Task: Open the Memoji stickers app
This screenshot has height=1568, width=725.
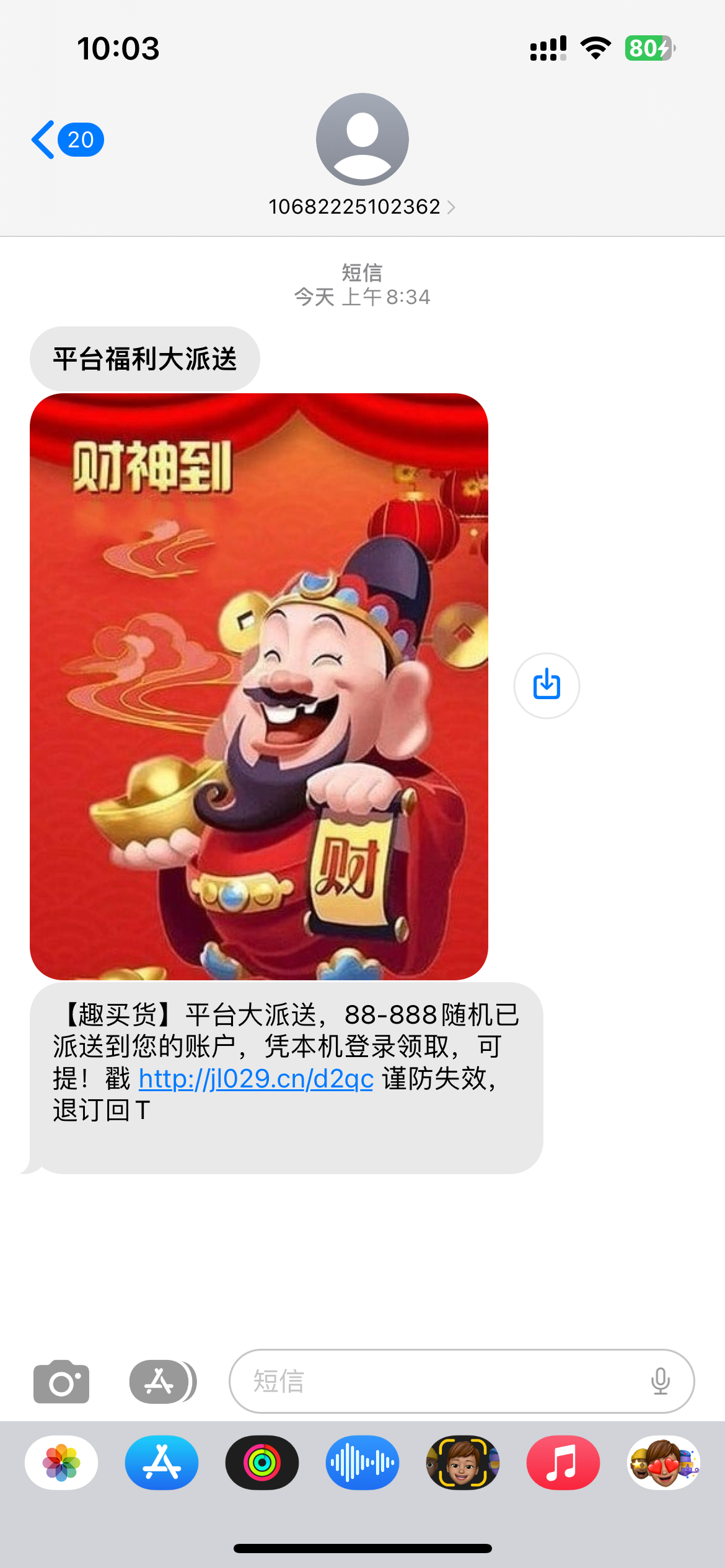Action: pos(663,1463)
